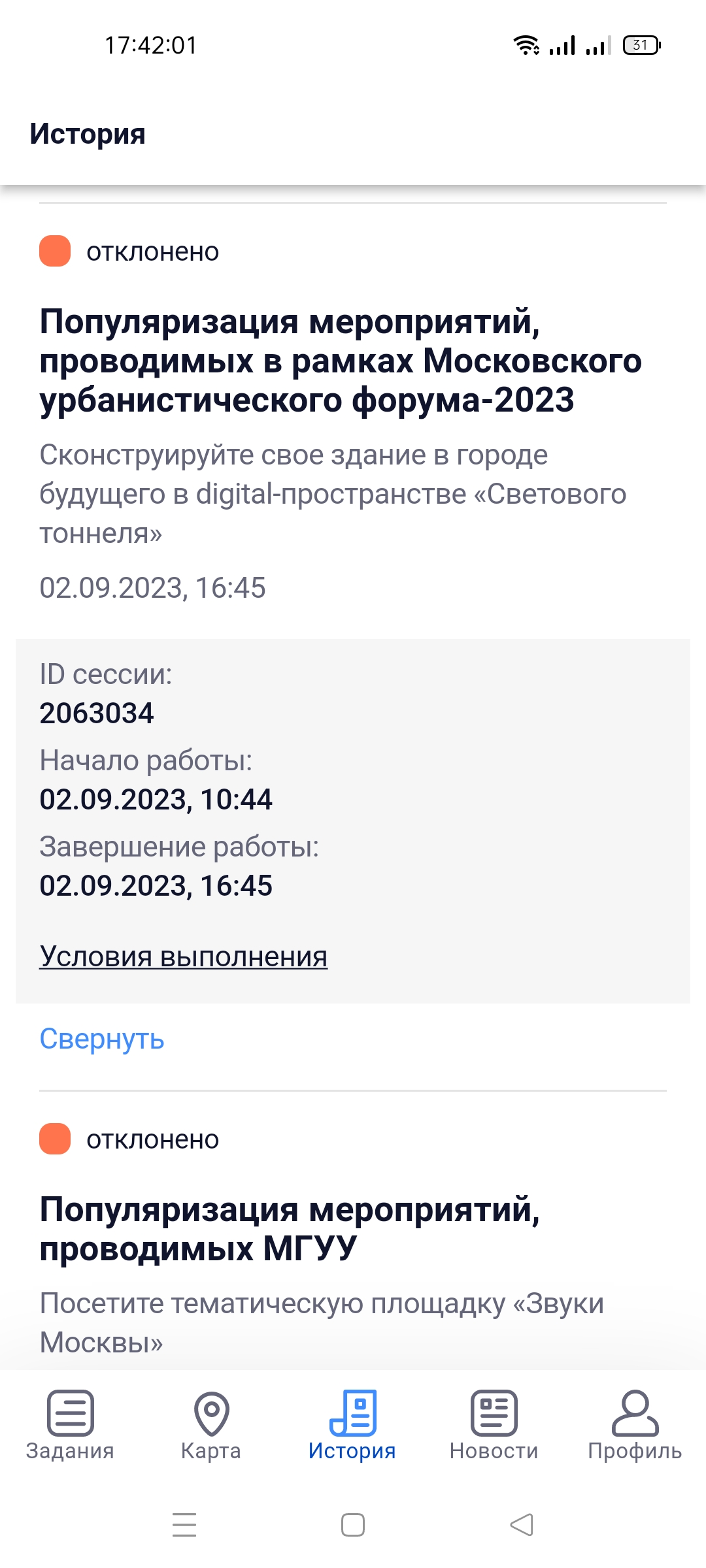This screenshot has height=1568, width=706.
Task: Switch to the Задания tab
Action: [70, 1426]
